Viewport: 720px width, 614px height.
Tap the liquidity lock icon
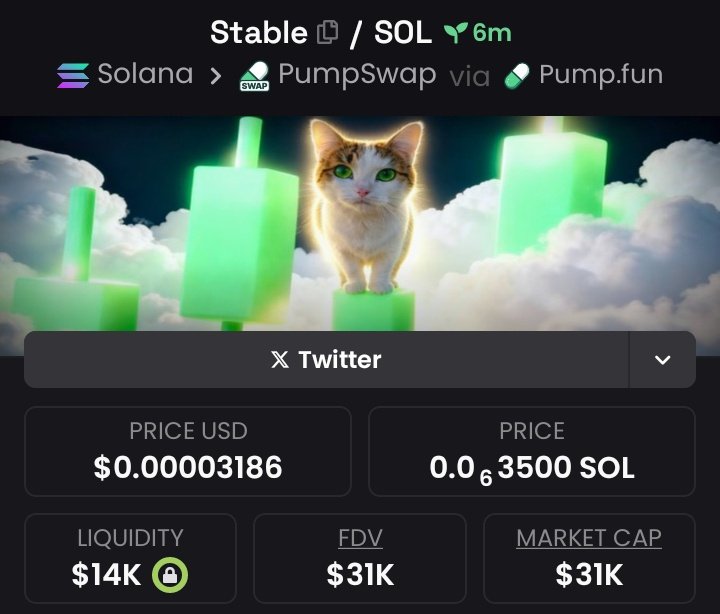(170, 574)
